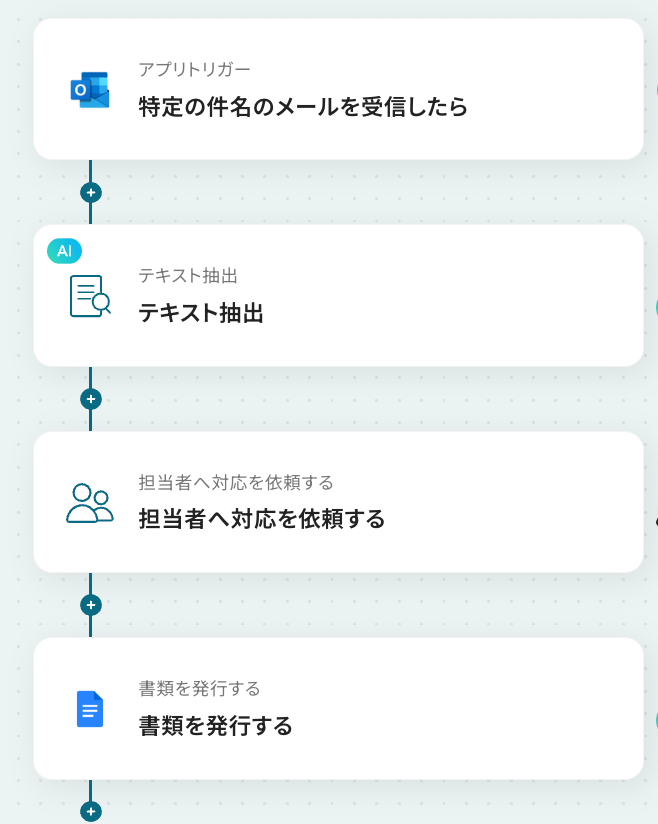
Task: Add a step below 担当者へ対応を依頼する card
Action: (x=91, y=605)
